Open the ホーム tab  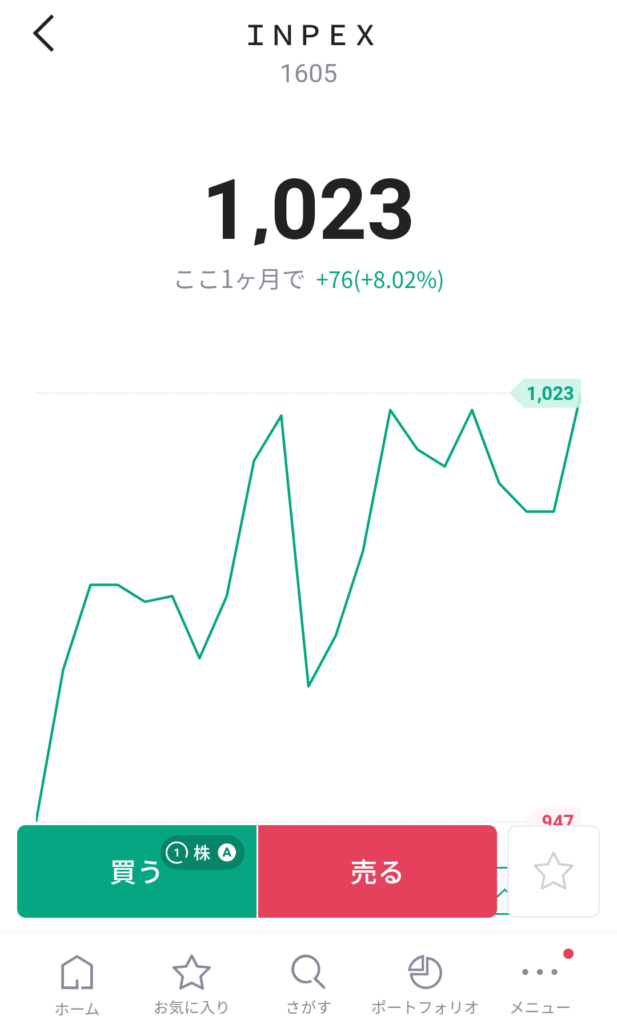tap(77, 985)
